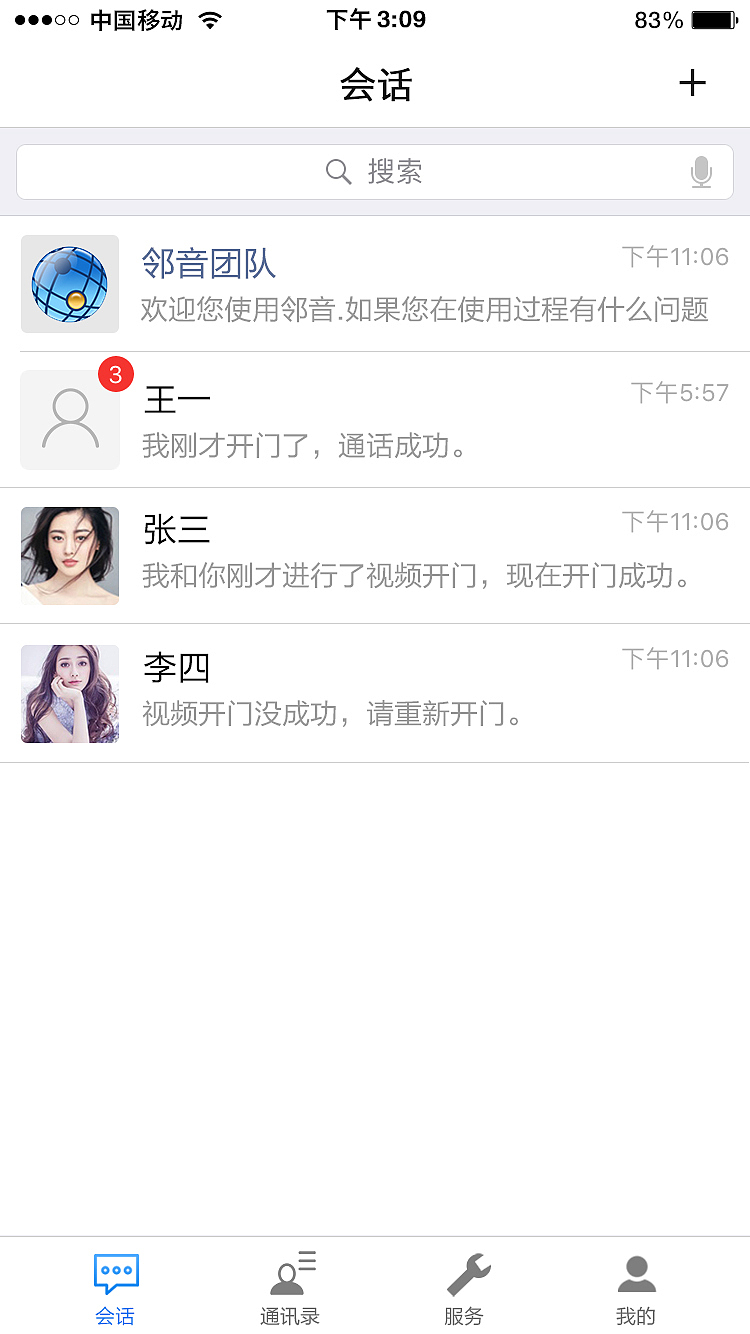Open the 通讯录 contacts icon in tab bar
Image resolution: width=750 pixels, height=1334 pixels.
point(289,1270)
